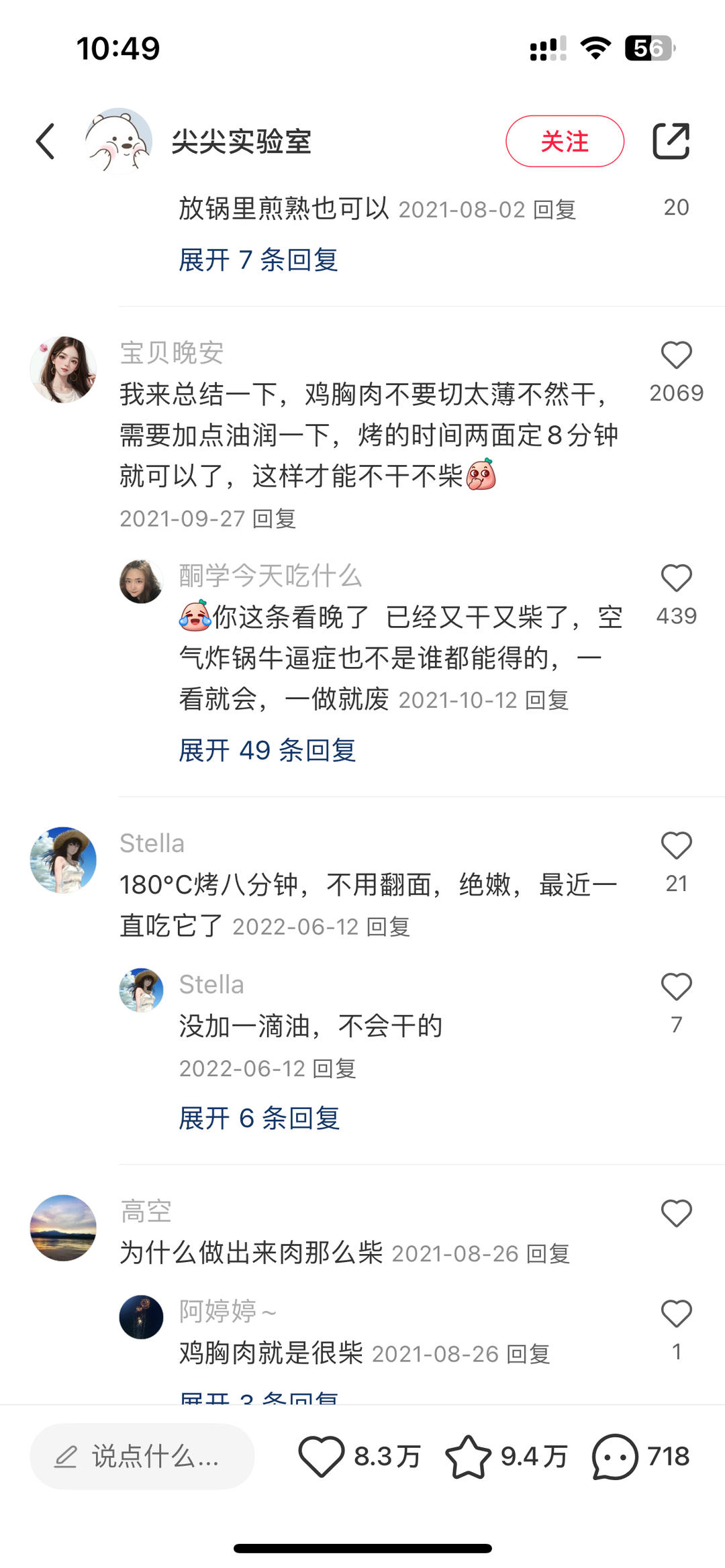Like 酮学今天吃什么's reply
This screenshot has width=725, height=1568.
(676, 578)
